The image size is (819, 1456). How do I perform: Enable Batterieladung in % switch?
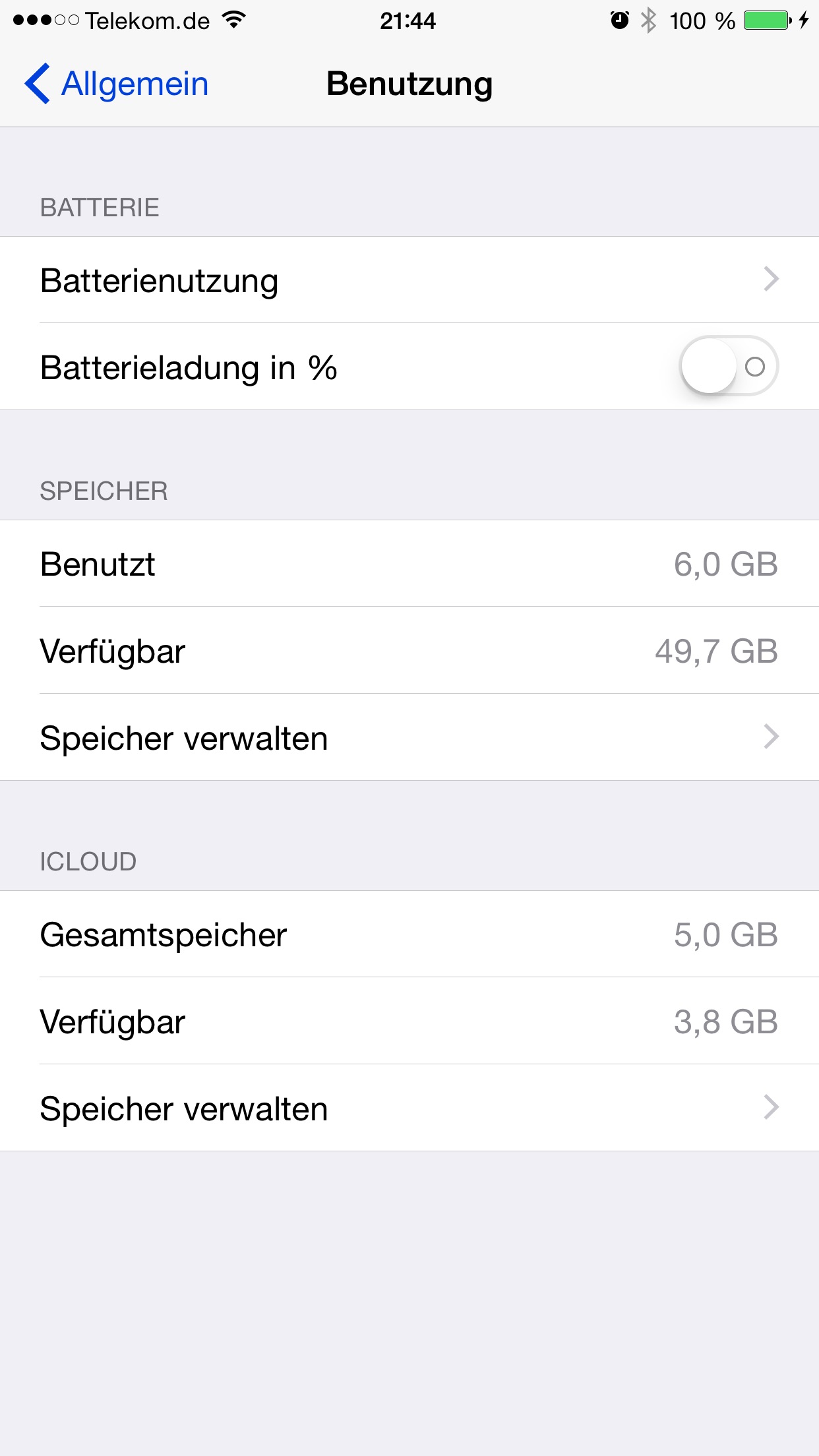(728, 367)
